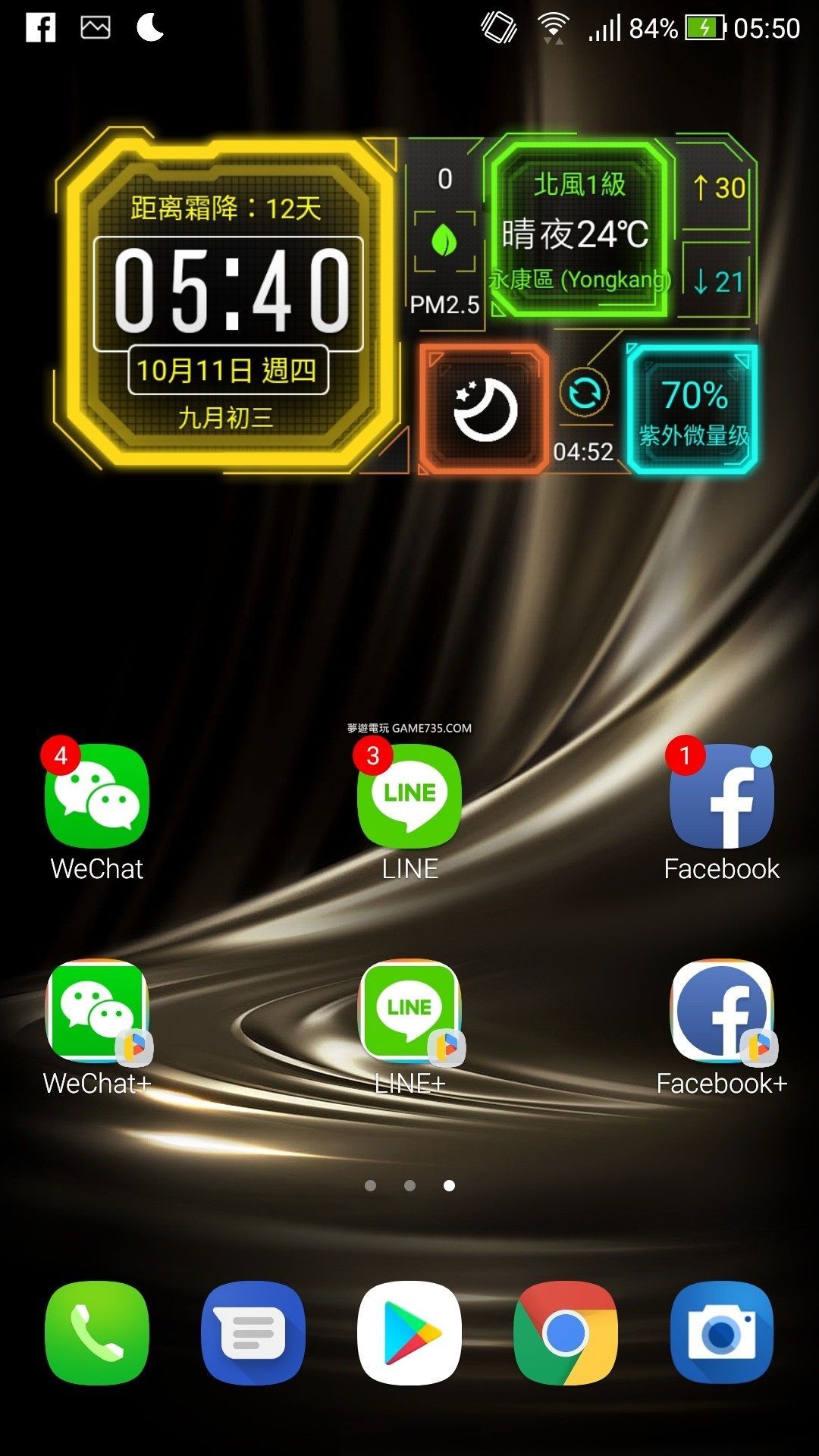Open the Phone dialer
The height and width of the screenshot is (1456, 819).
point(97,1333)
